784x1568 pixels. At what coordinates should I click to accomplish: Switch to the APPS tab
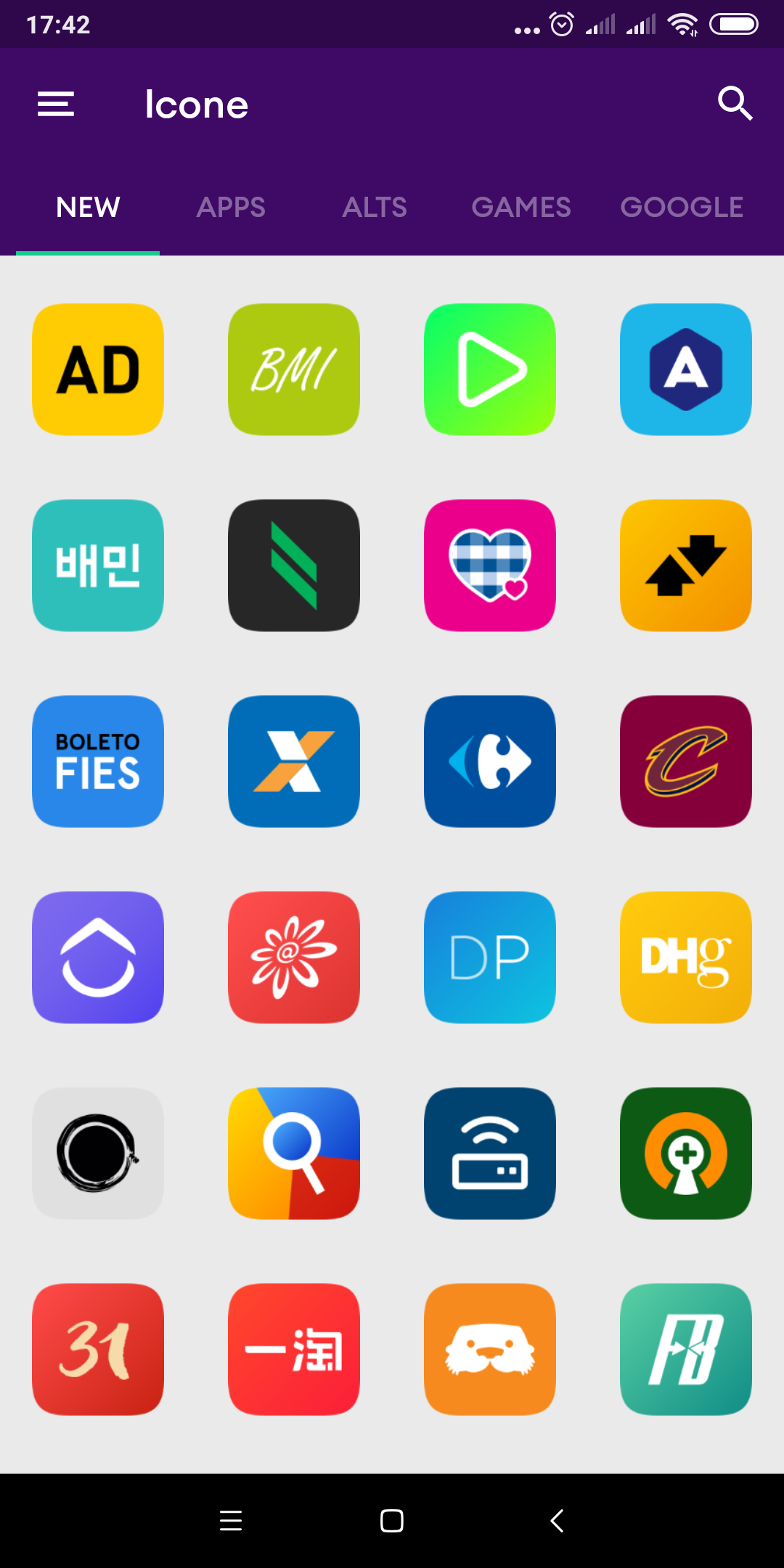231,208
